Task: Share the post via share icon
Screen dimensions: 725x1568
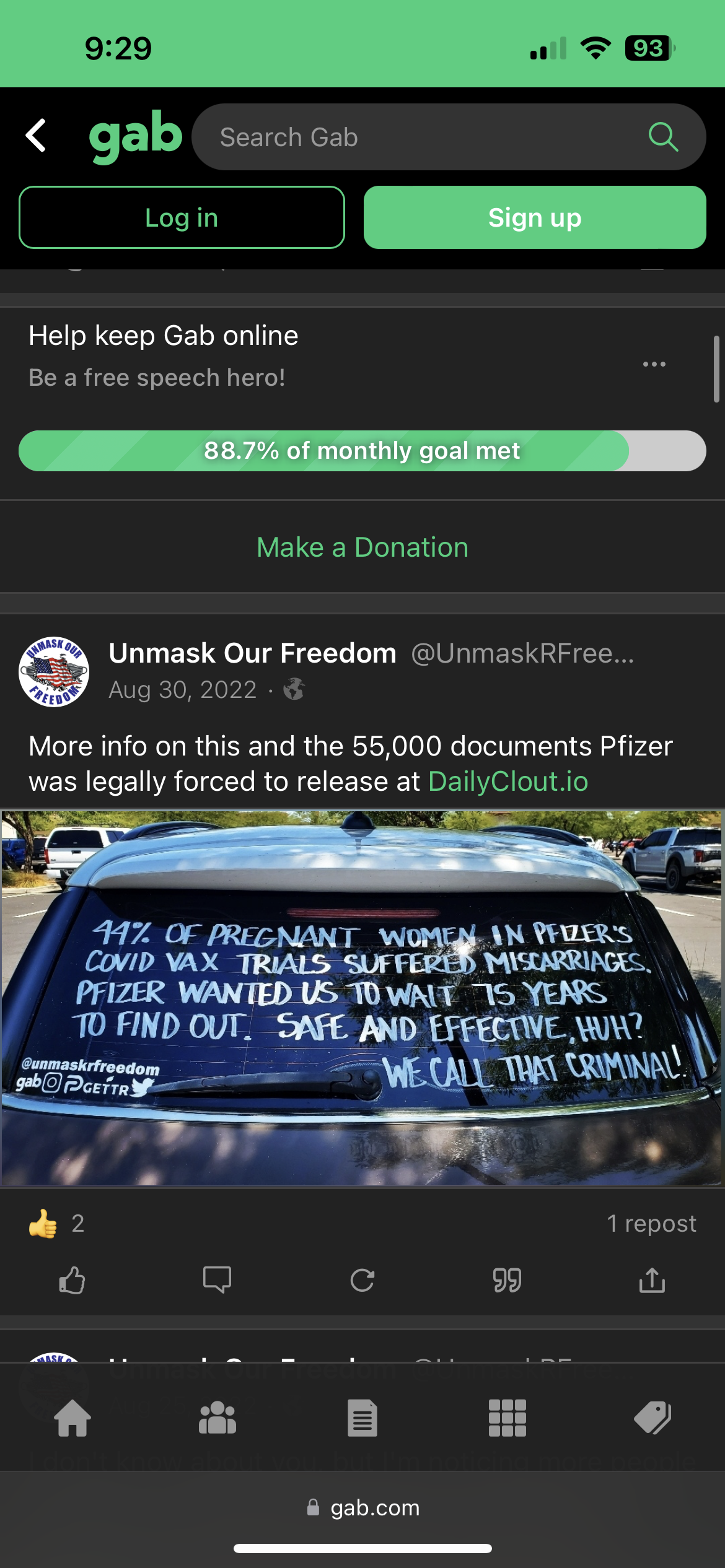Action: (x=652, y=1280)
